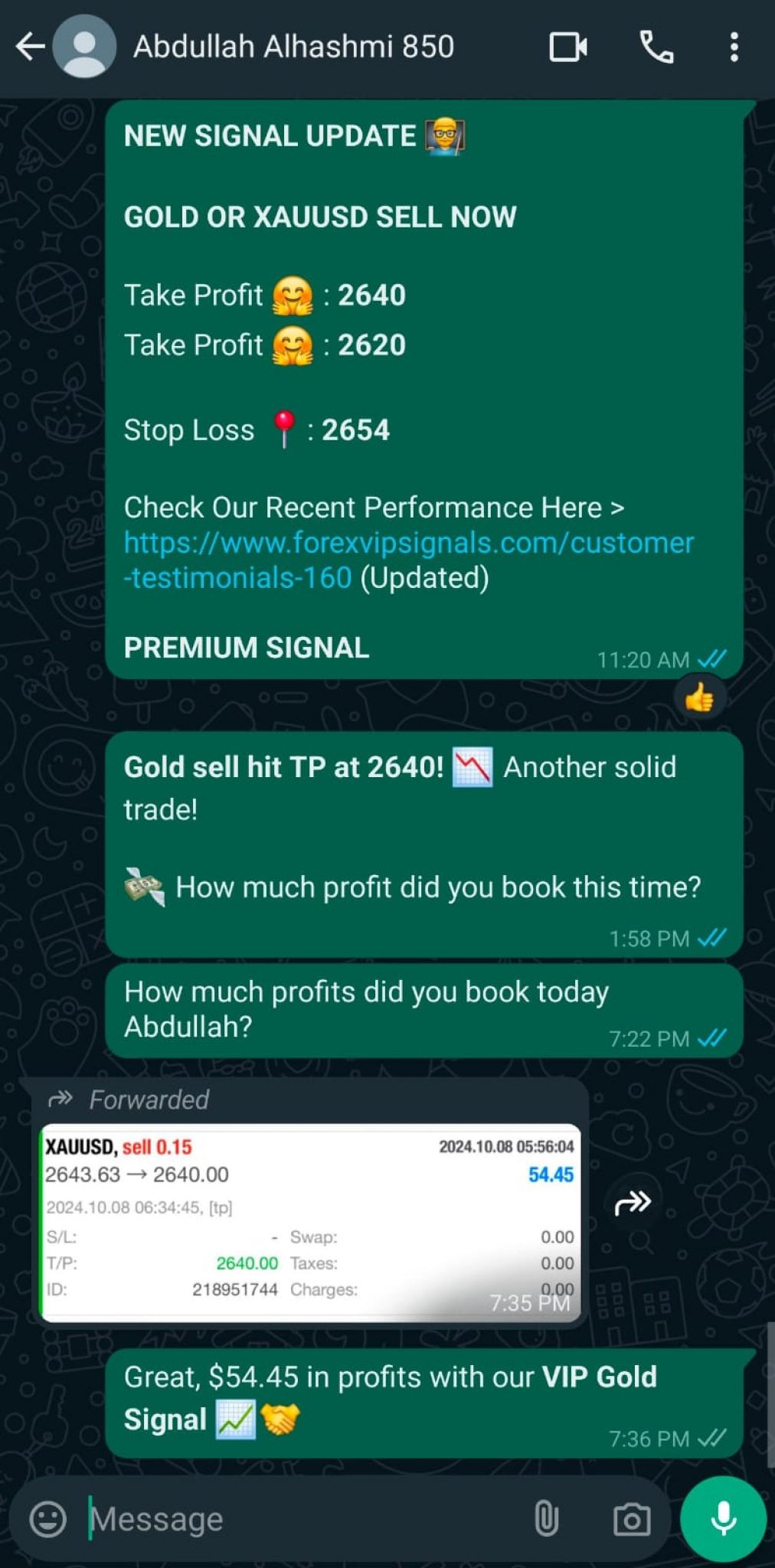Open the three-dot overflow menu
Image resolution: width=775 pixels, height=1568 pixels.
(734, 47)
